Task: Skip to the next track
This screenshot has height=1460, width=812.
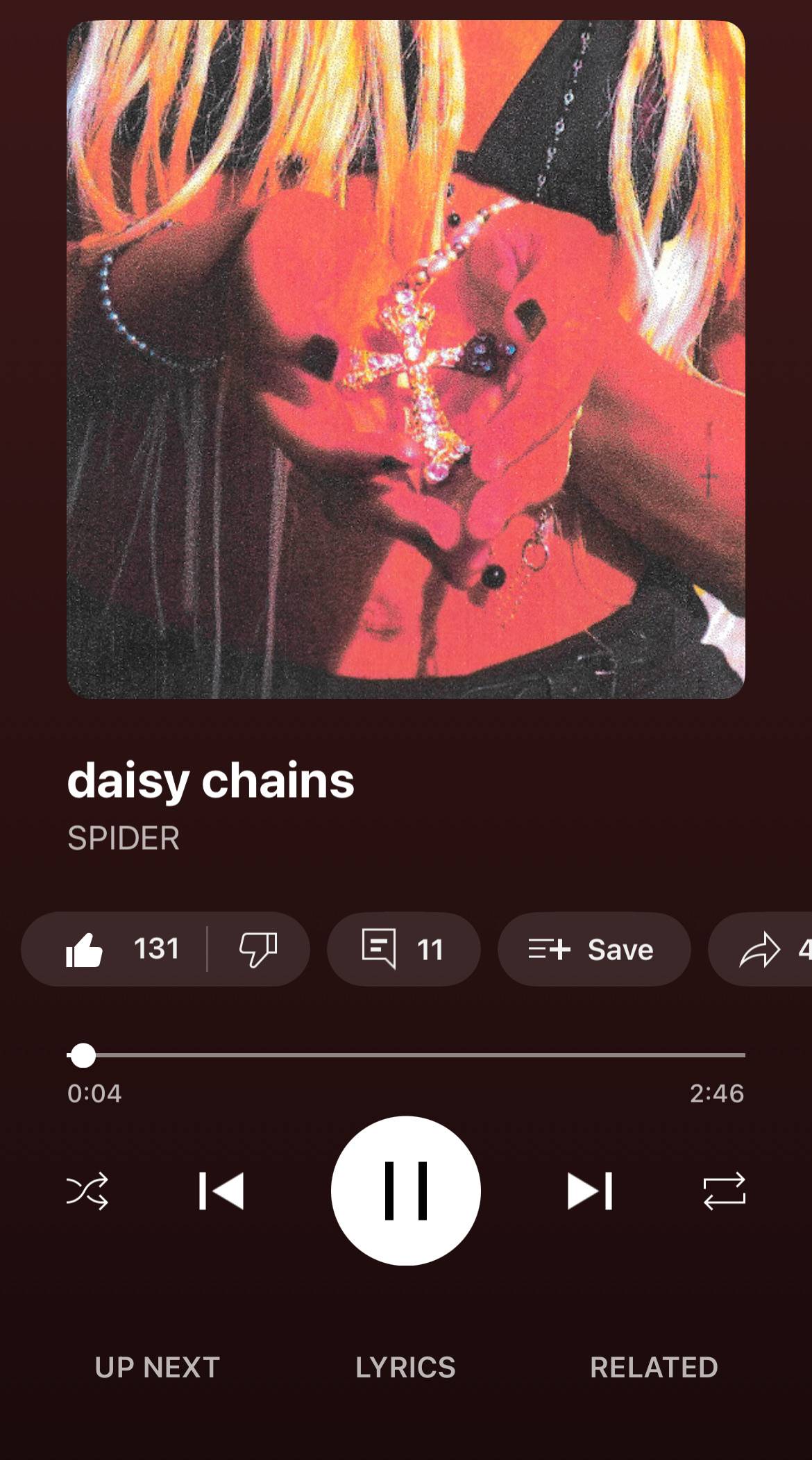Action: coord(590,1191)
